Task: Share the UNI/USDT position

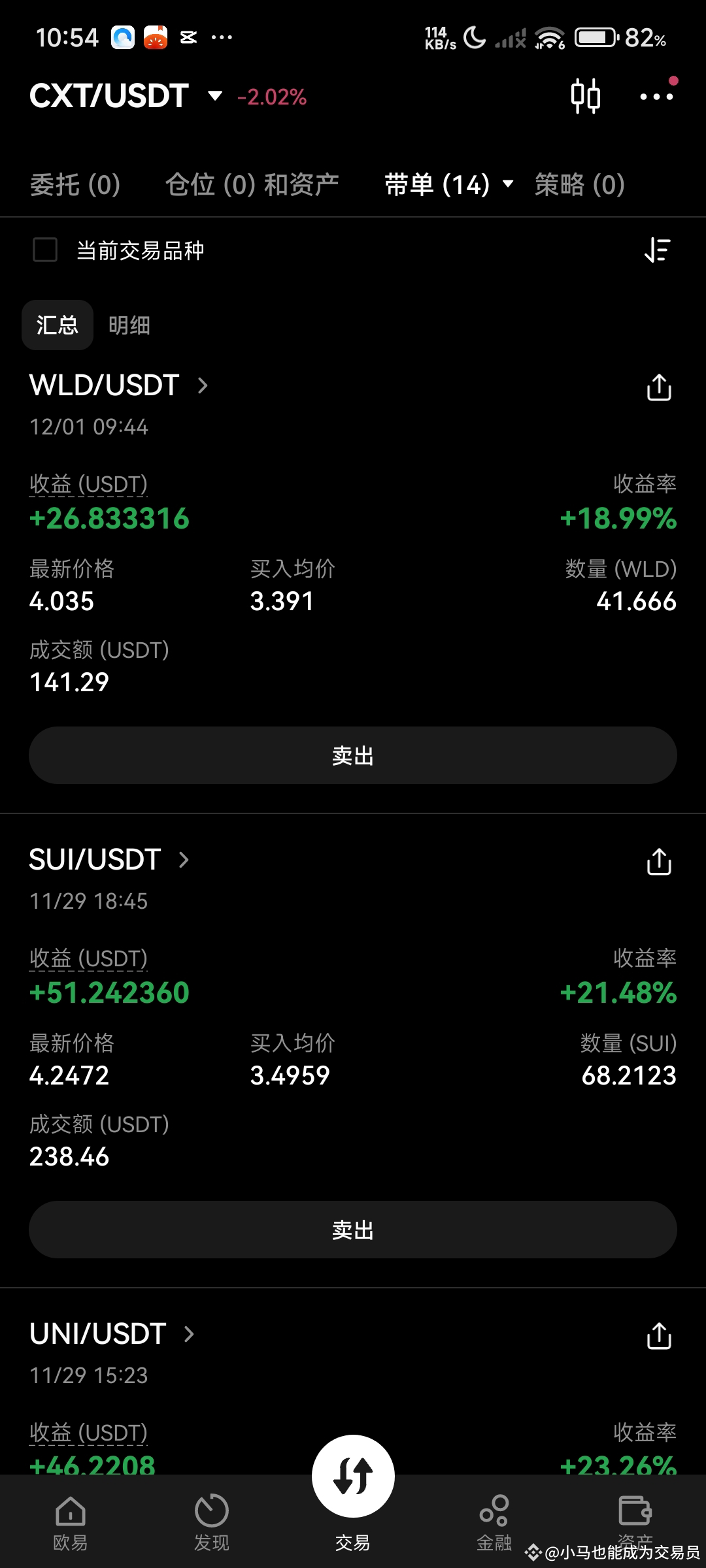Action: tap(659, 1336)
